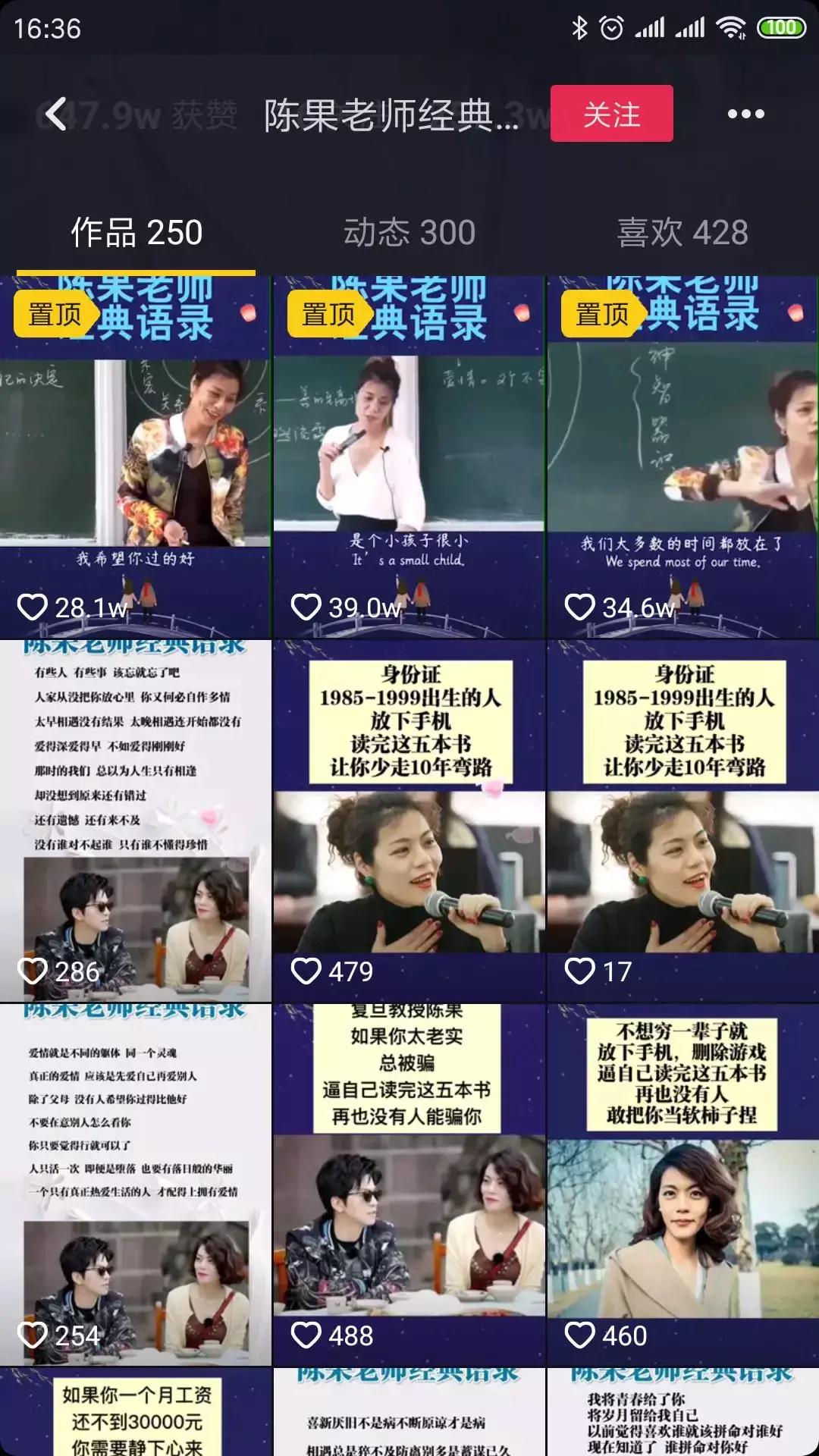The image size is (819, 1456).
Task: Switch to the 动态 300 tab
Action: pyautogui.click(x=409, y=235)
